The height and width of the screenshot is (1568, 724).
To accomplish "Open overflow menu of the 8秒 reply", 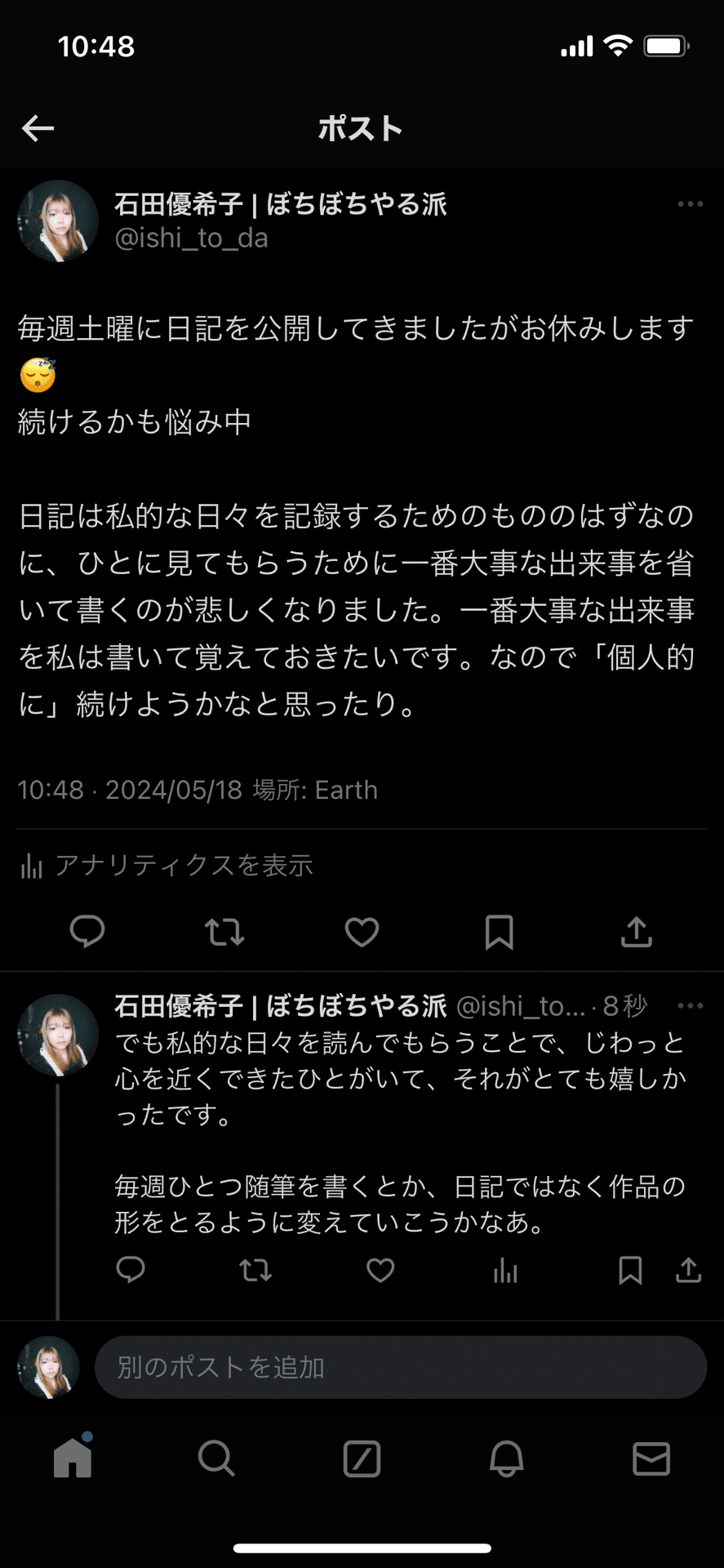I will coord(690,1005).
